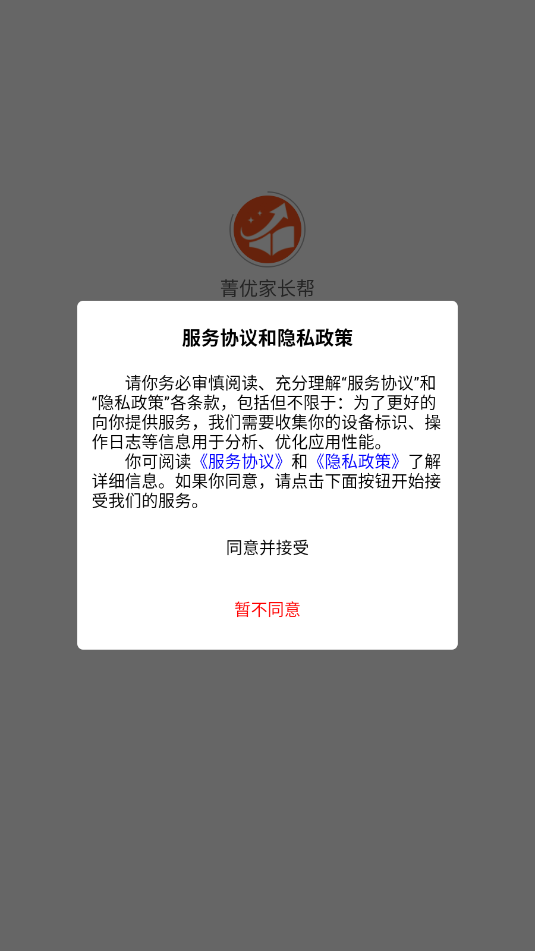Decline by tapping 暂不同意
The width and height of the screenshot is (535, 951).
point(268,610)
